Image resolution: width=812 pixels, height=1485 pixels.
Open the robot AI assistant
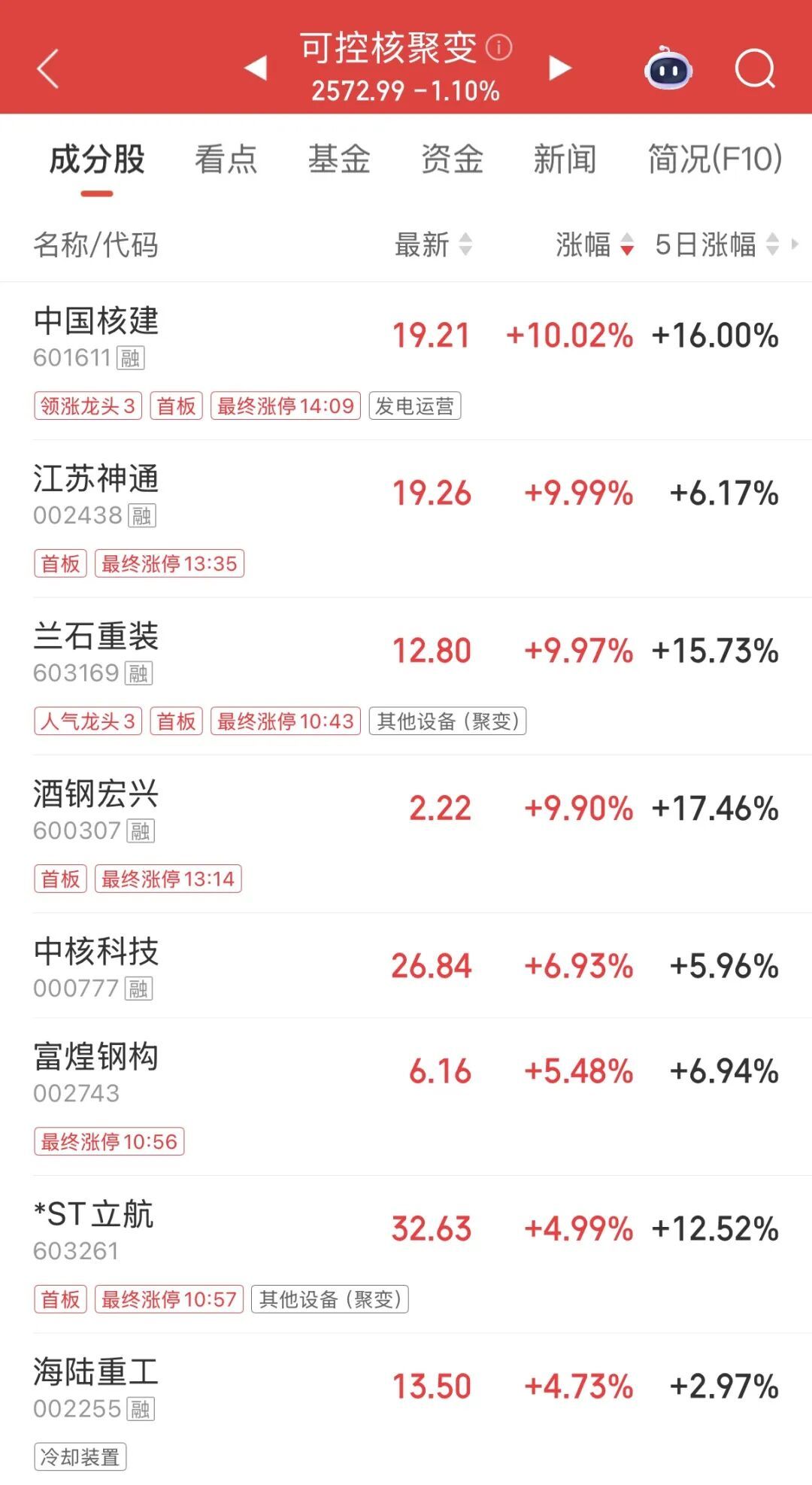(x=668, y=69)
